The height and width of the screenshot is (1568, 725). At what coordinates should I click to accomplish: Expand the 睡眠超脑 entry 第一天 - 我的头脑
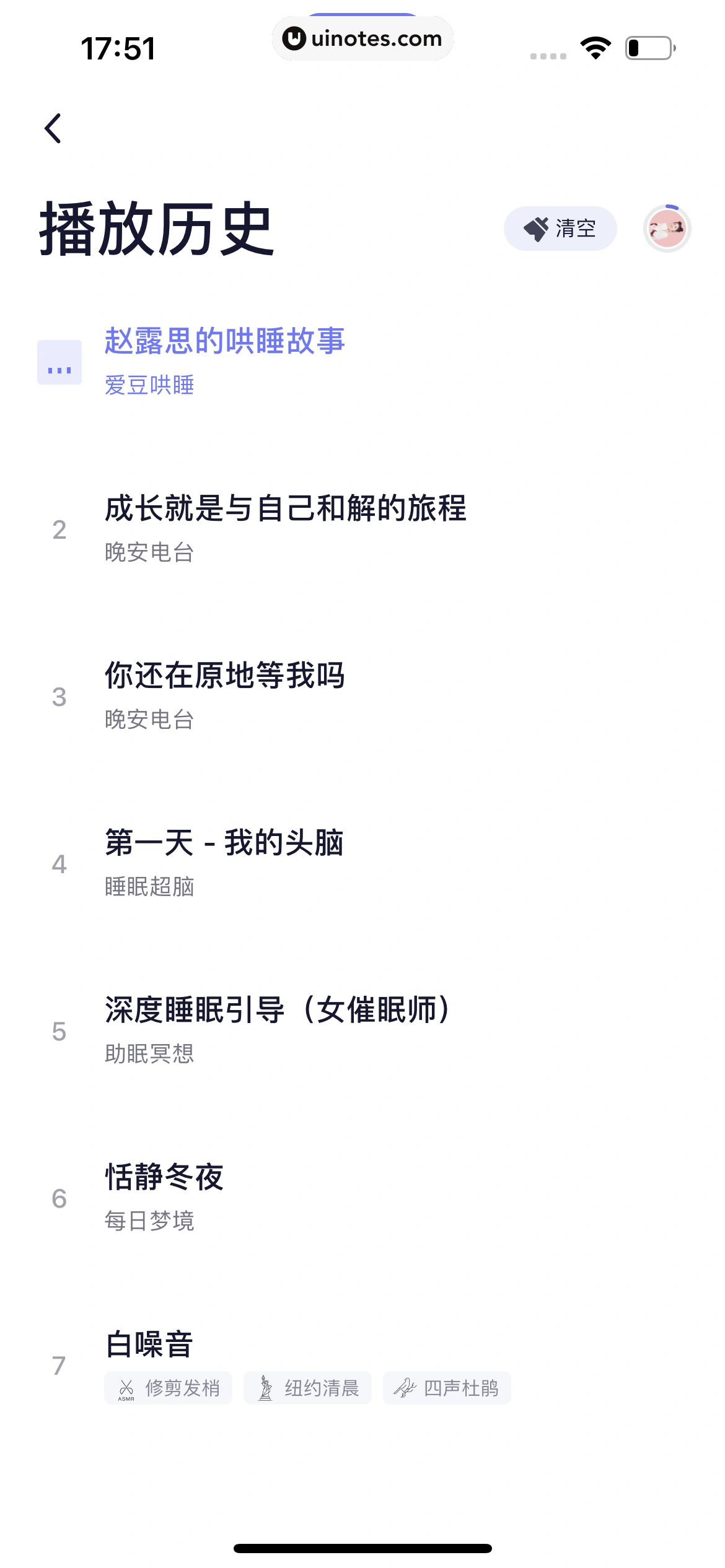click(x=226, y=845)
